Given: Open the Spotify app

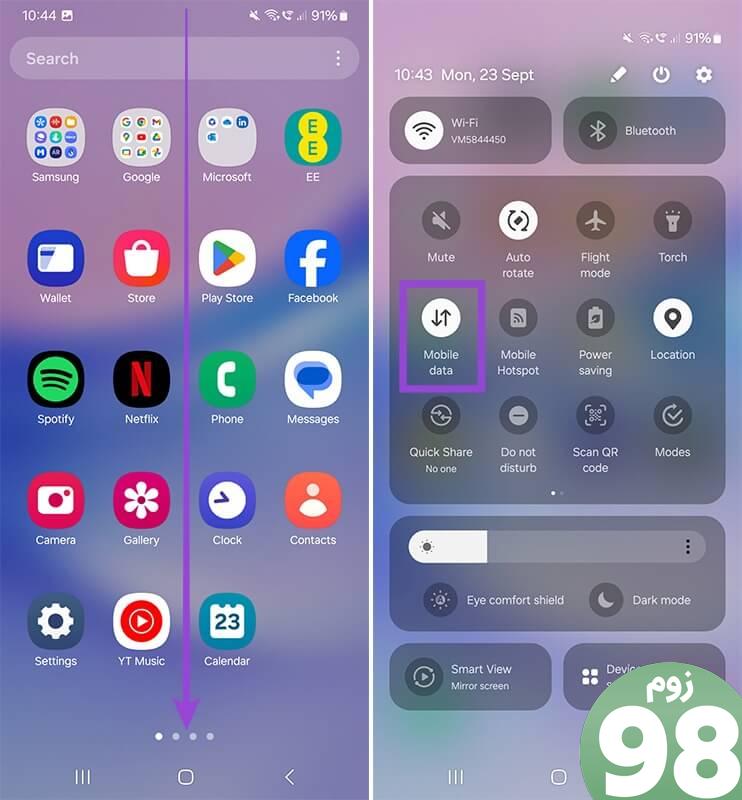Looking at the screenshot, I should point(56,380).
